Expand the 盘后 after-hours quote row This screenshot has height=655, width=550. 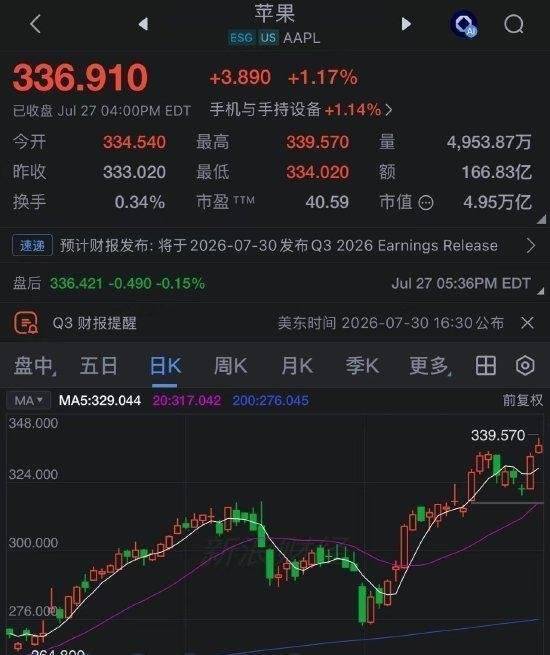coord(275,284)
